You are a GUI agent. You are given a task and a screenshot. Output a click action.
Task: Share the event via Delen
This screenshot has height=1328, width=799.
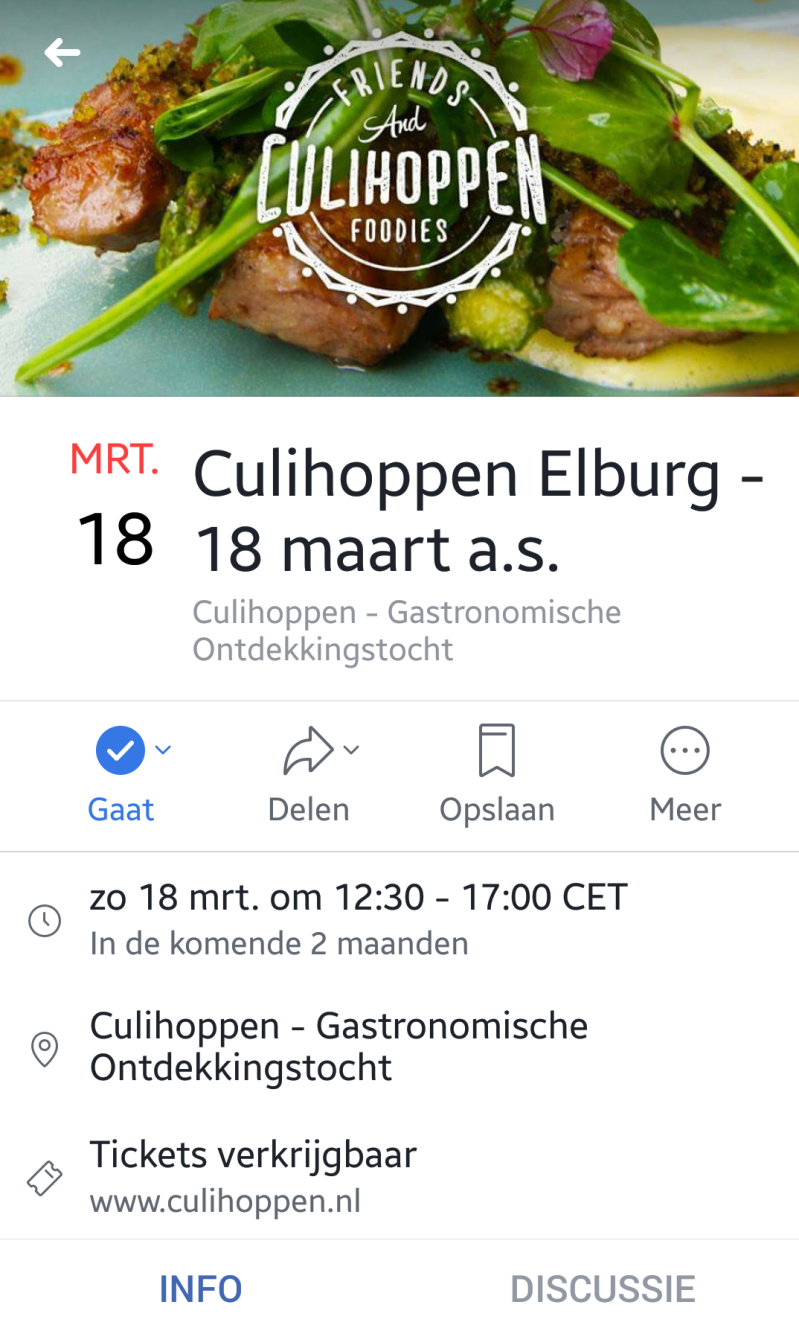tap(310, 772)
